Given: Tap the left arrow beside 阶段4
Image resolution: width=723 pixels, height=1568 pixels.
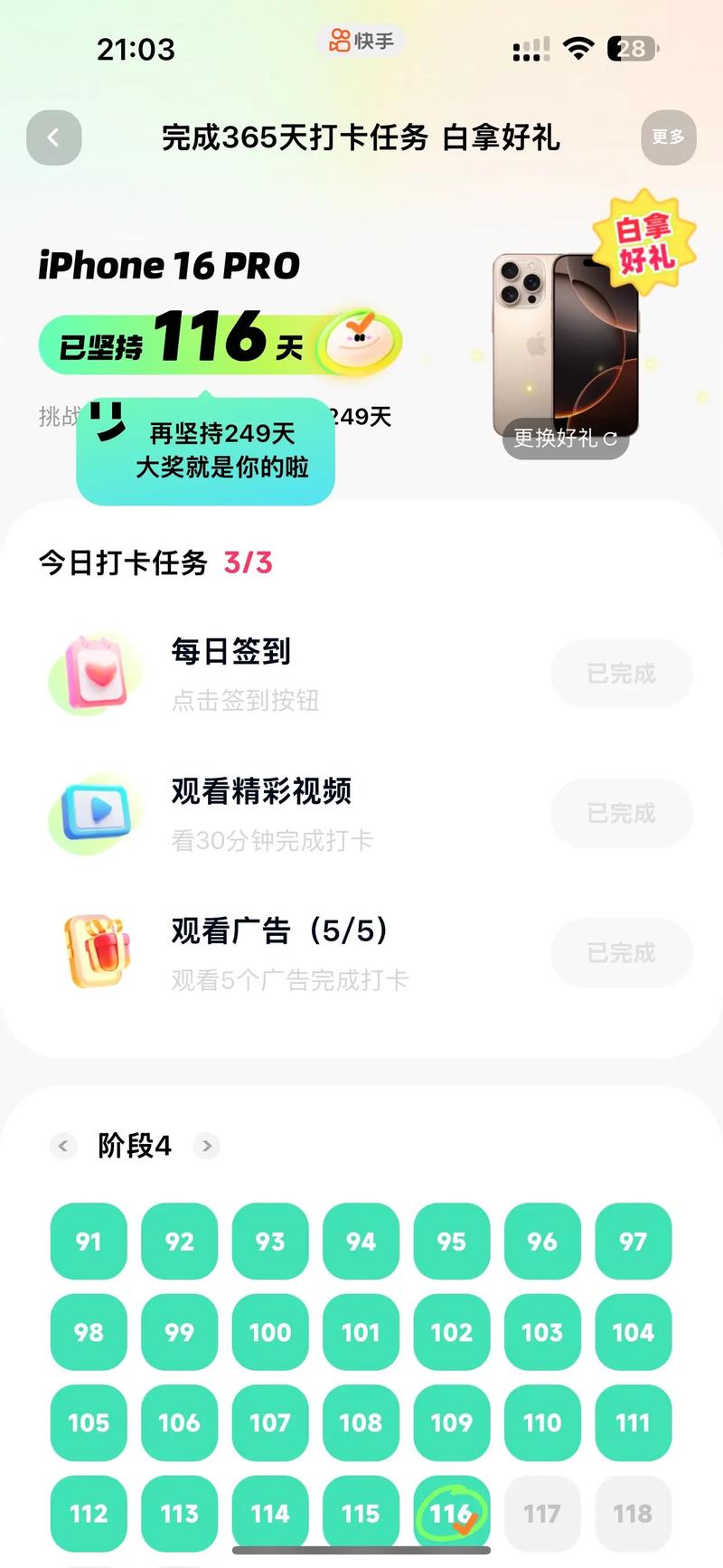Looking at the screenshot, I should pos(63,1146).
